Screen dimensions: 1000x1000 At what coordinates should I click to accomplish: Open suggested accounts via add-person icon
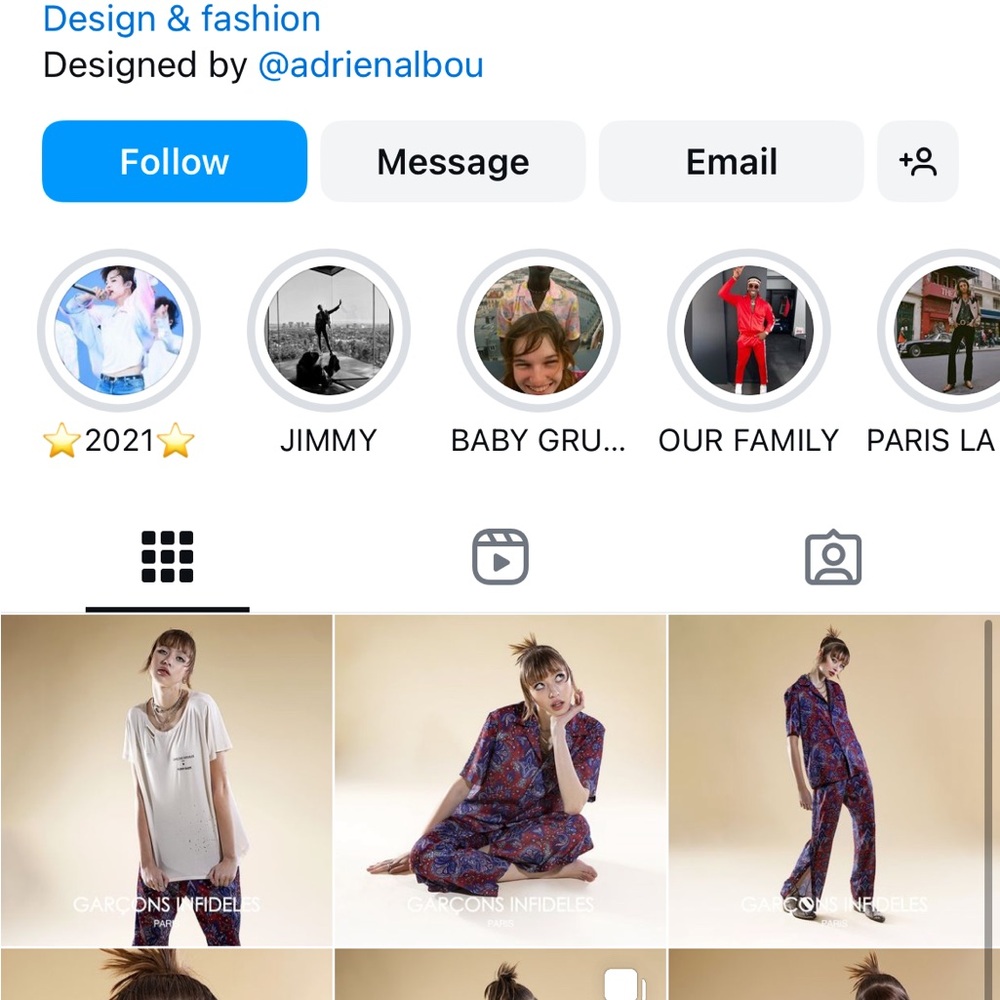coord(917,162)
